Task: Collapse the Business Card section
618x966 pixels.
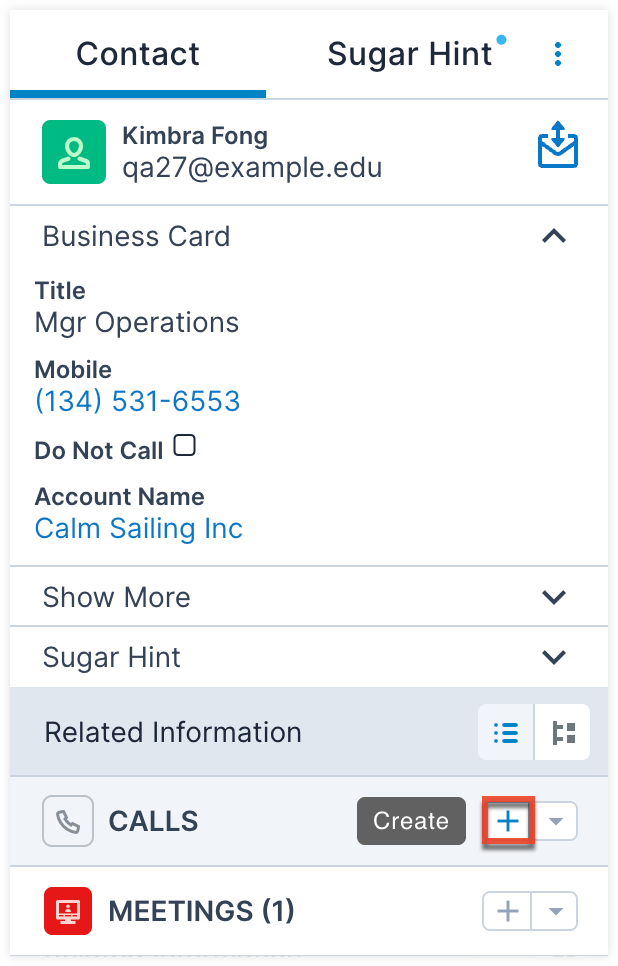Action: coord(553,237)
